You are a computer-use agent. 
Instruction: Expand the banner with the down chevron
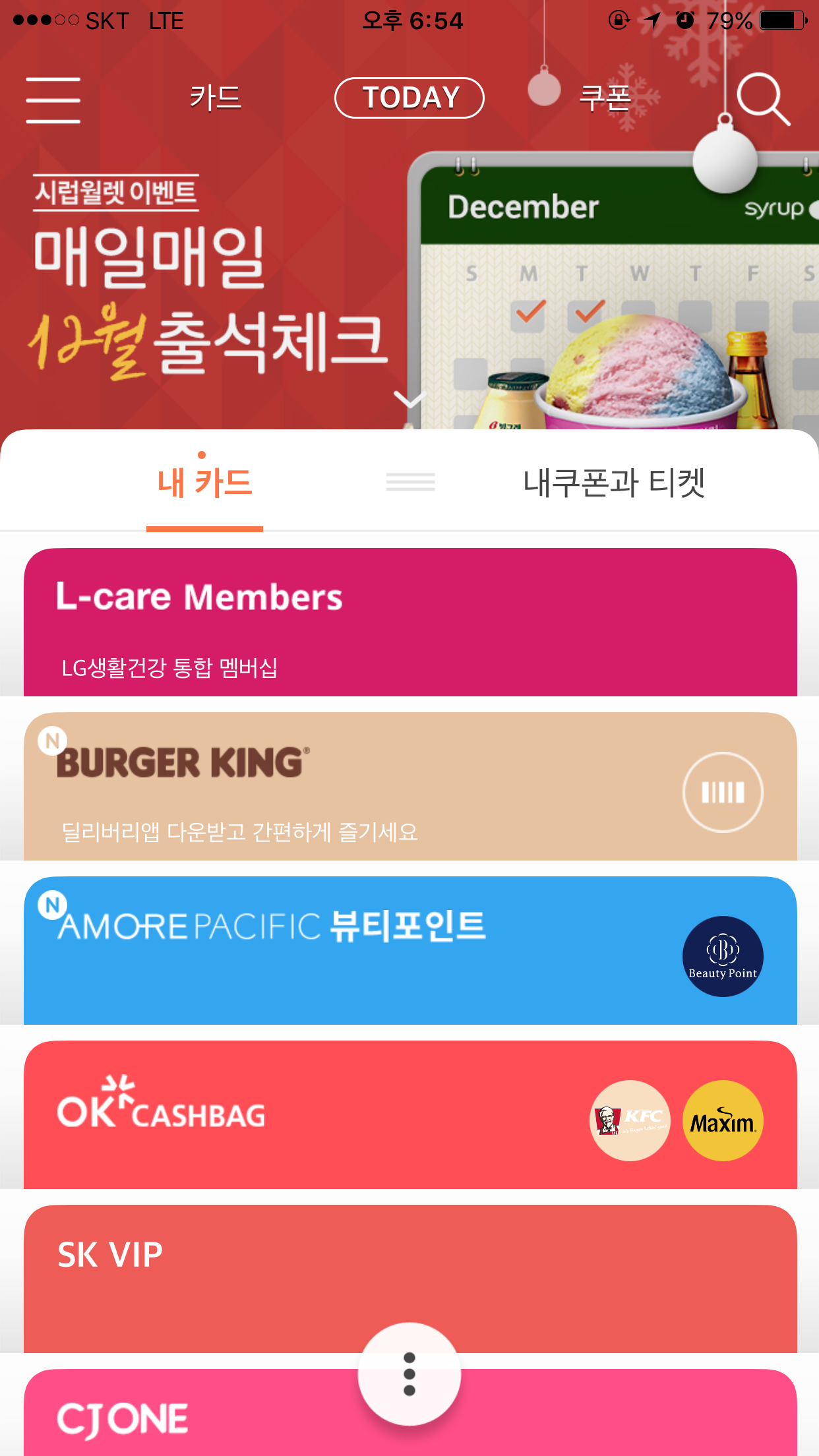[x=409, y=400]
